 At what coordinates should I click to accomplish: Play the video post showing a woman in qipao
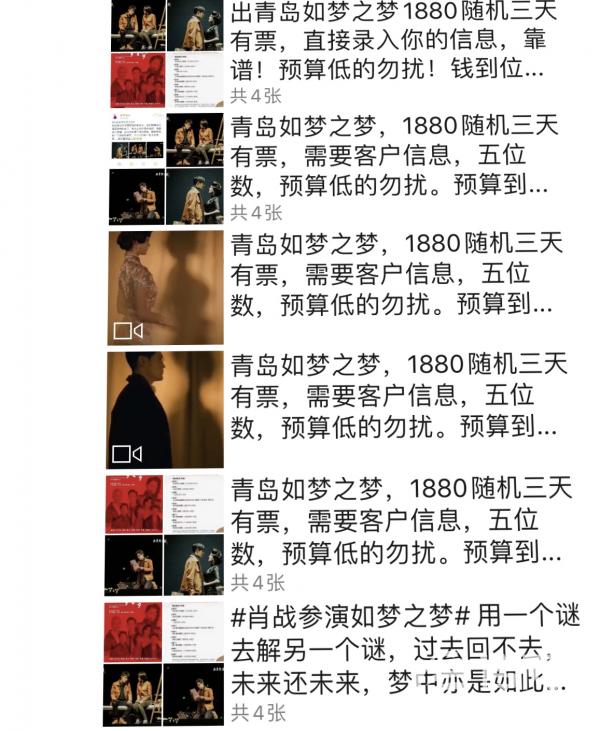click(x=165, y=289)
